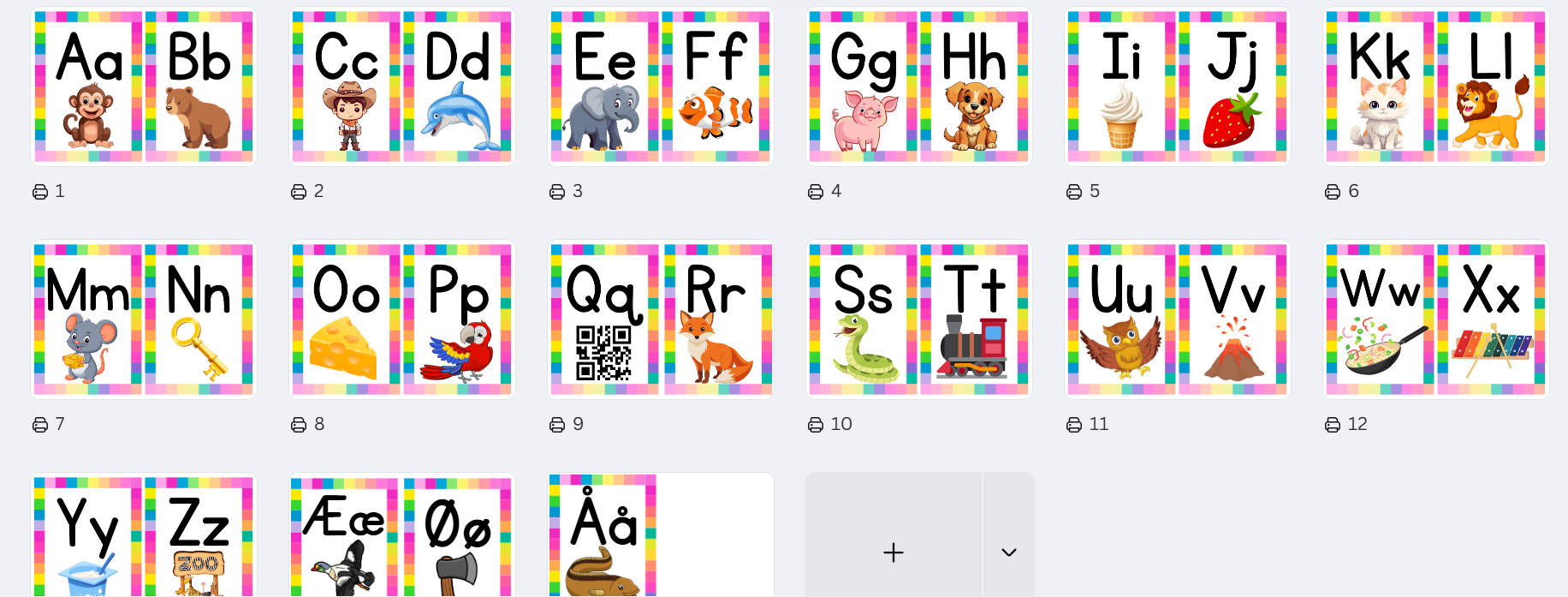Image resolution: width=1568 pixels, height=597 pixels.
Task: Expand the add page options chevron
Action: pos(1009,552)
